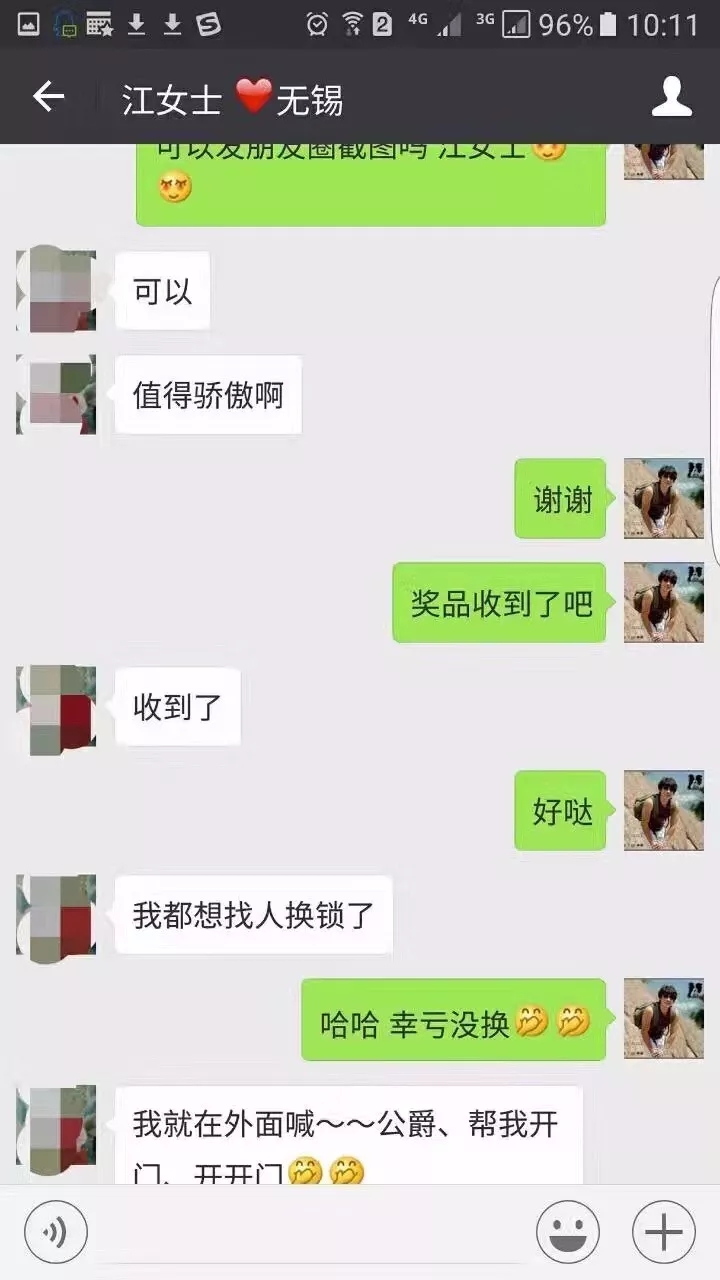Tap the contact's avatar beside 值得骄傲啊
The height and width of the screenshot is (1280, 720).
(57, 395)
